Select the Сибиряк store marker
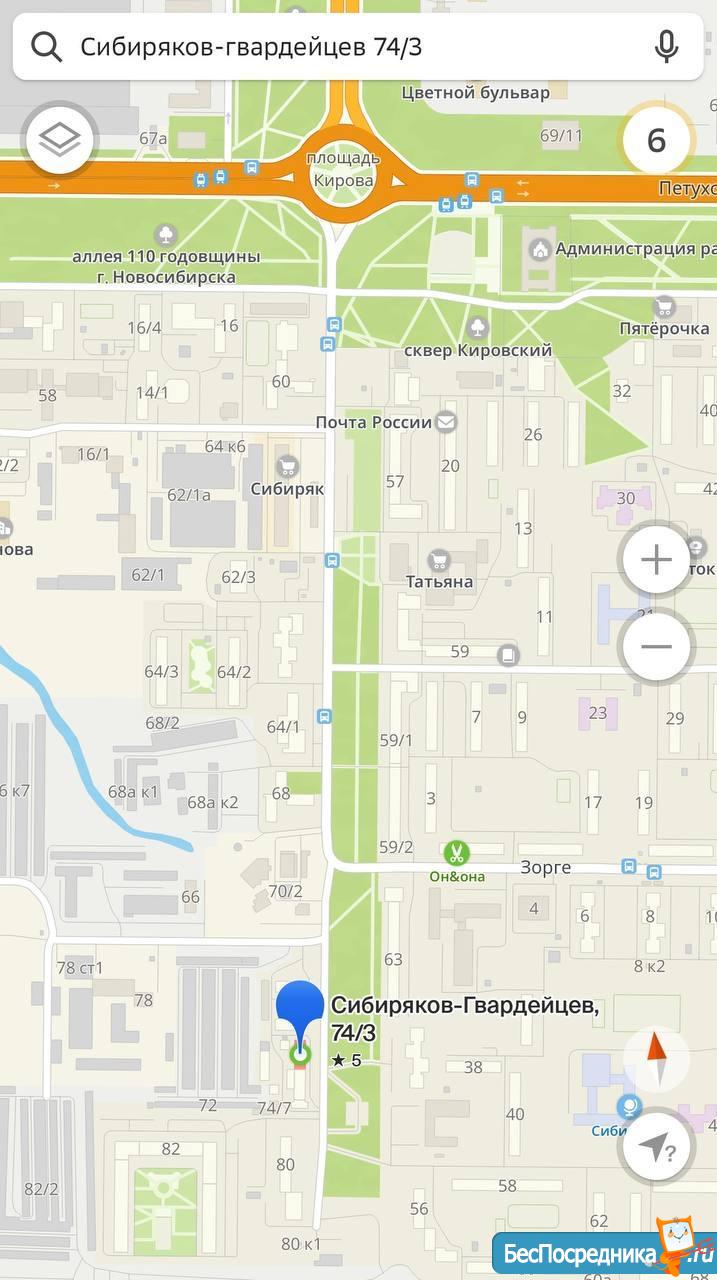 [288, 466]
